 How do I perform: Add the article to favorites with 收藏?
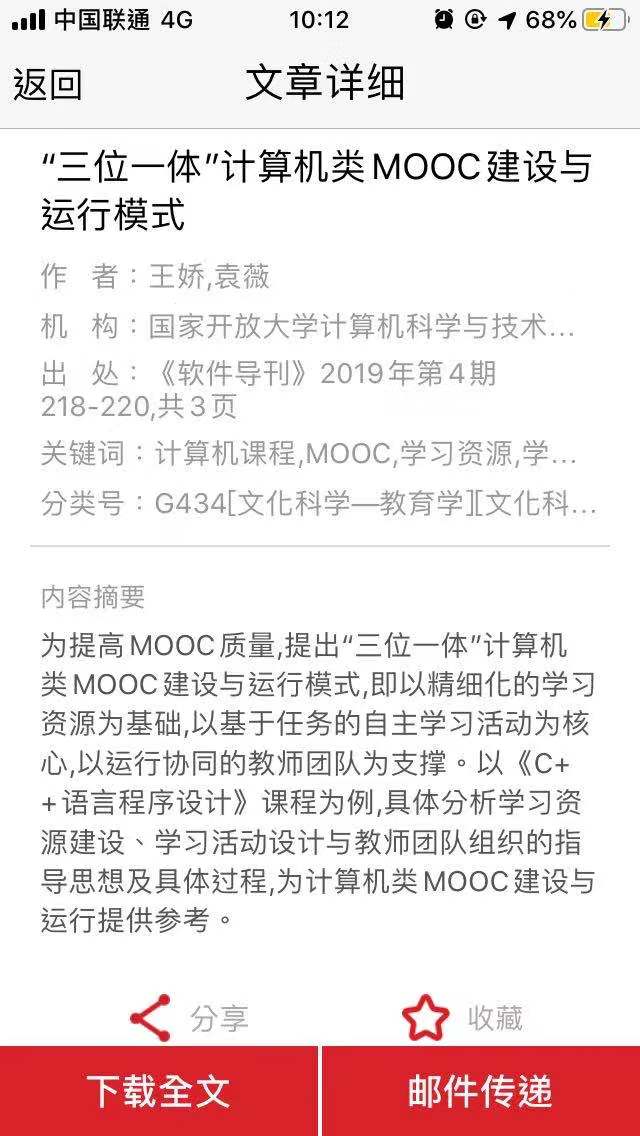pos(462,1018)
